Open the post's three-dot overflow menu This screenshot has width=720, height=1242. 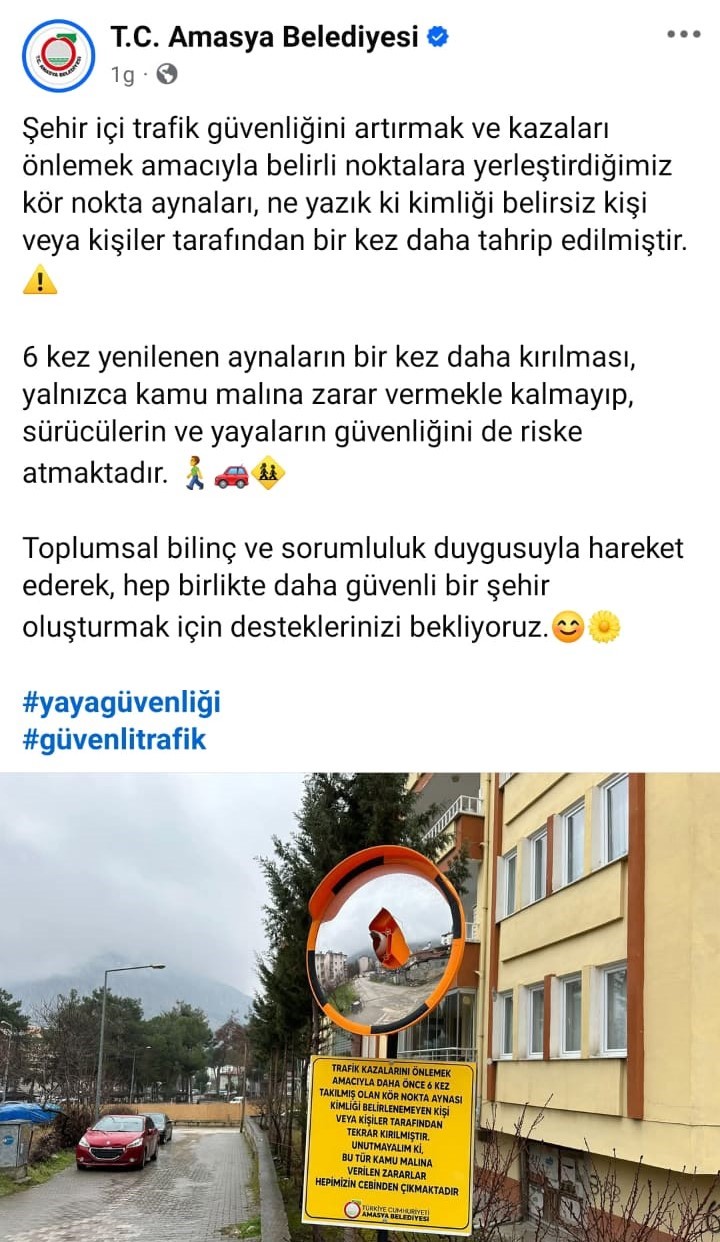683,35
